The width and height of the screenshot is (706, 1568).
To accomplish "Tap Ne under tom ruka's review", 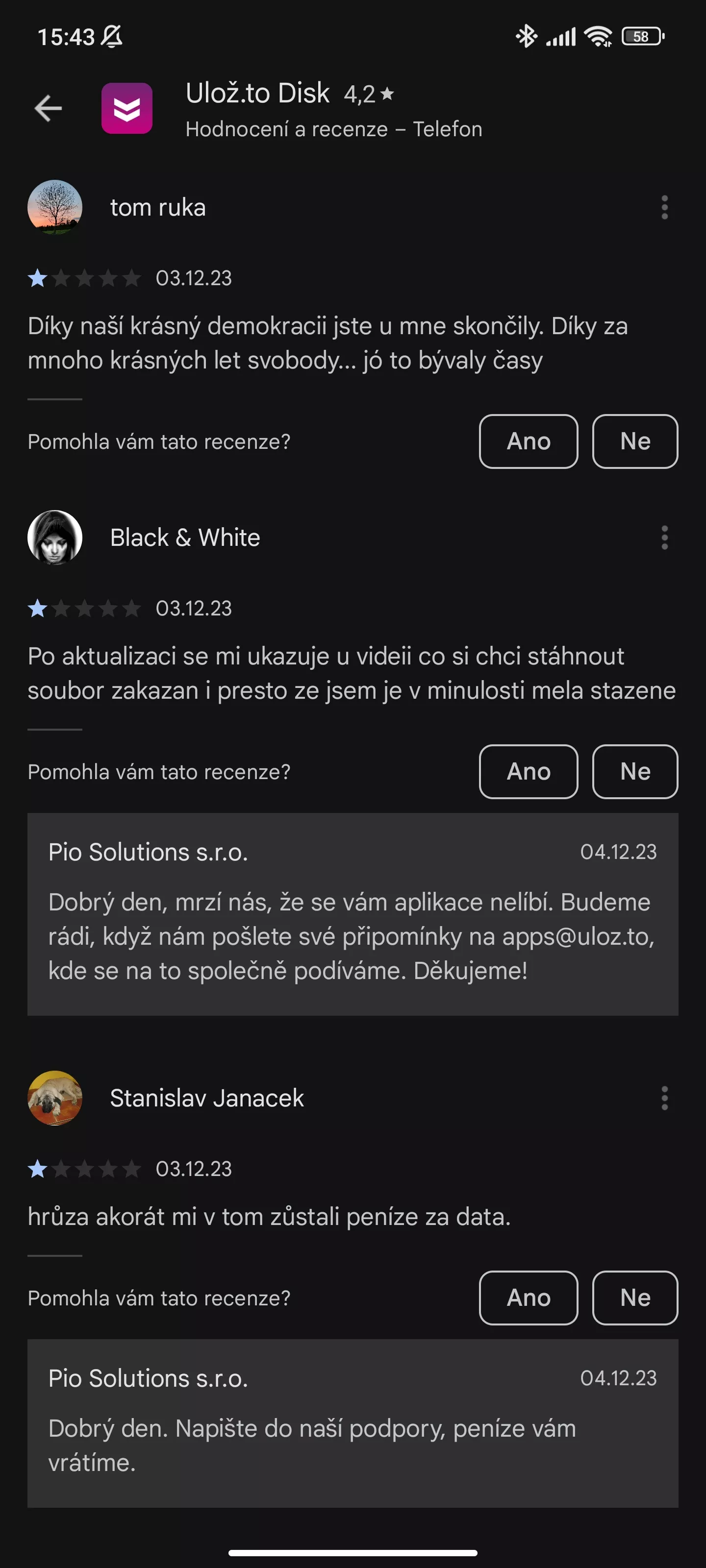I will pyautogui.click(x=635, y=441).
